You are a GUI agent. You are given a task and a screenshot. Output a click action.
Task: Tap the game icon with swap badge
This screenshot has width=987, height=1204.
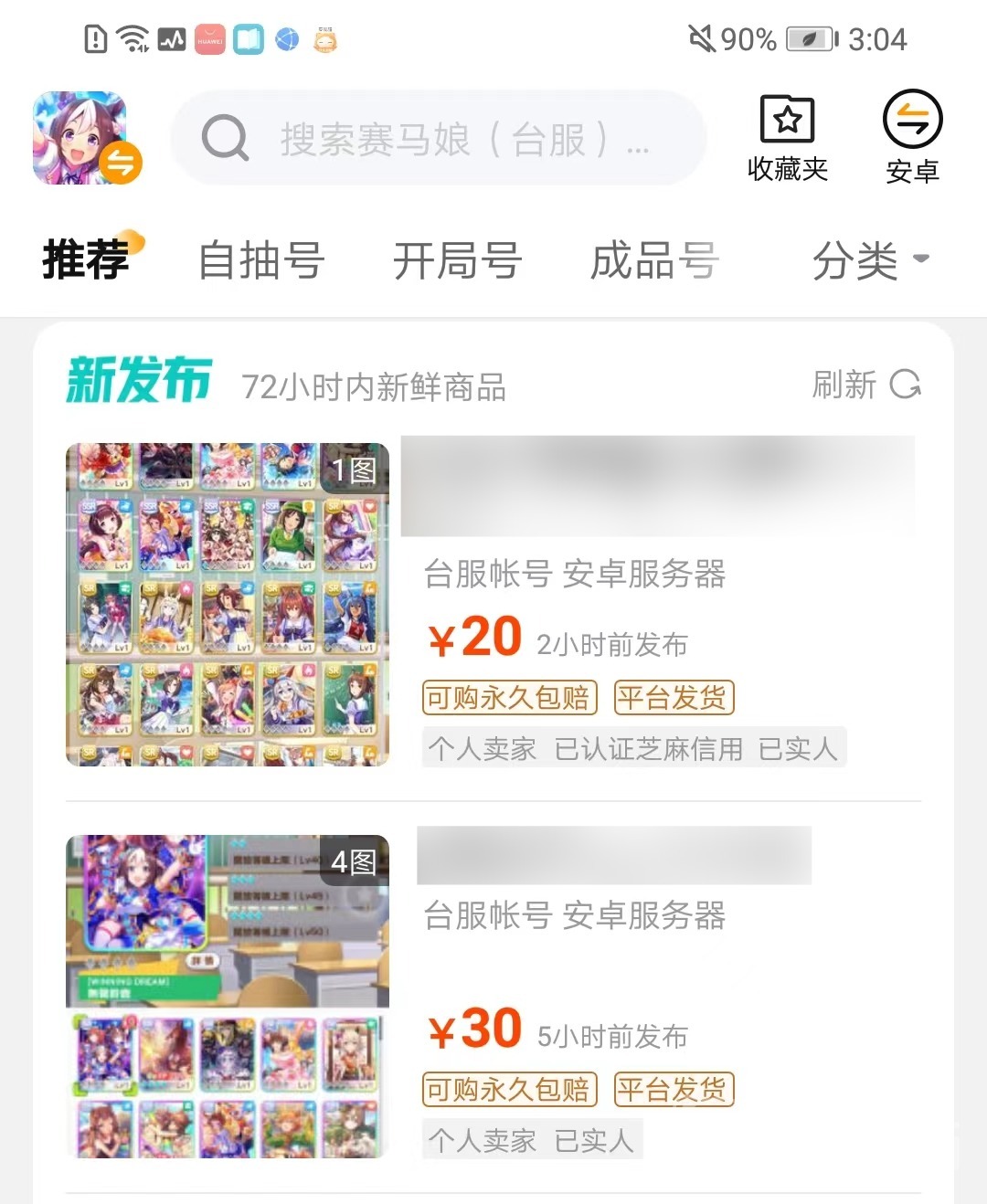[x=84, y=138]
